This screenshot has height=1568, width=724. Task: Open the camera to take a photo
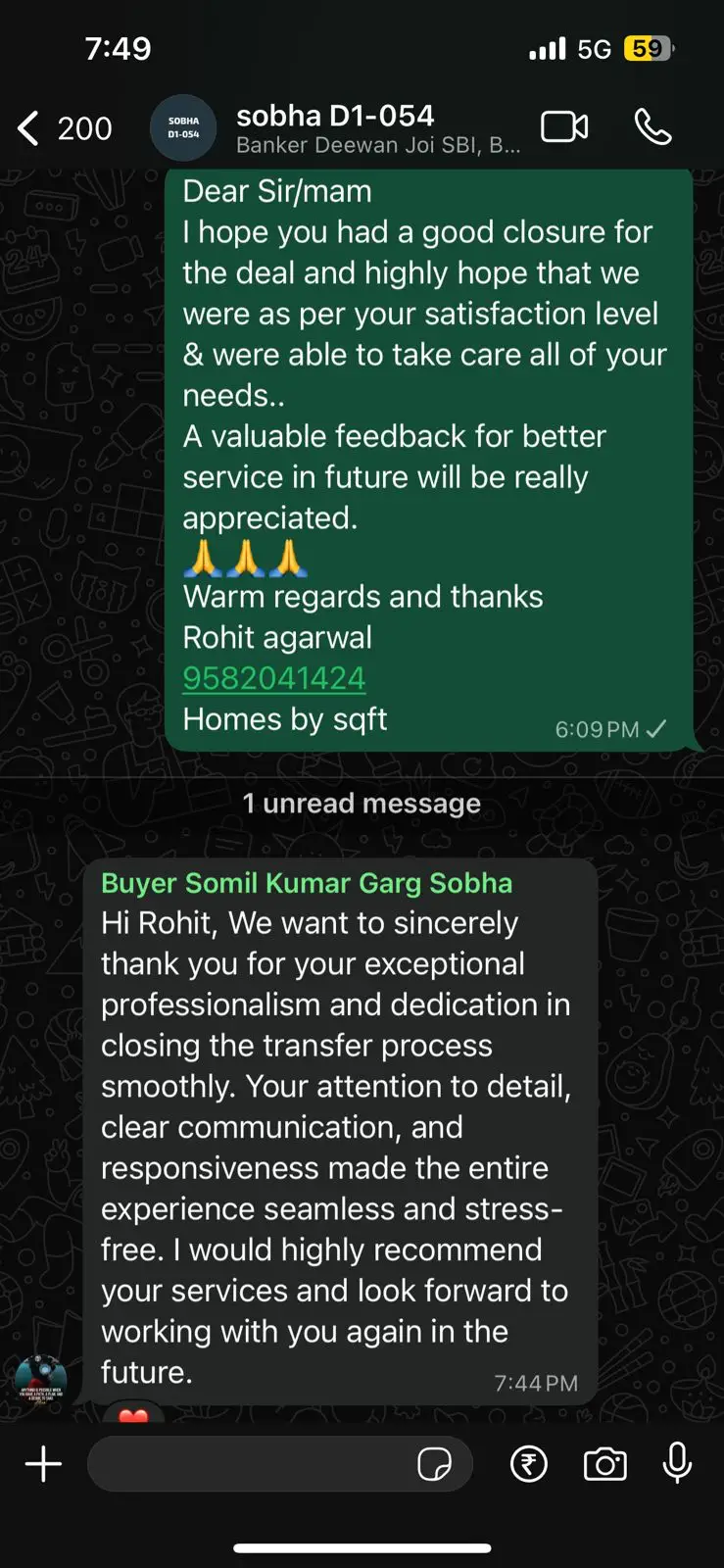pos(605,1464)
